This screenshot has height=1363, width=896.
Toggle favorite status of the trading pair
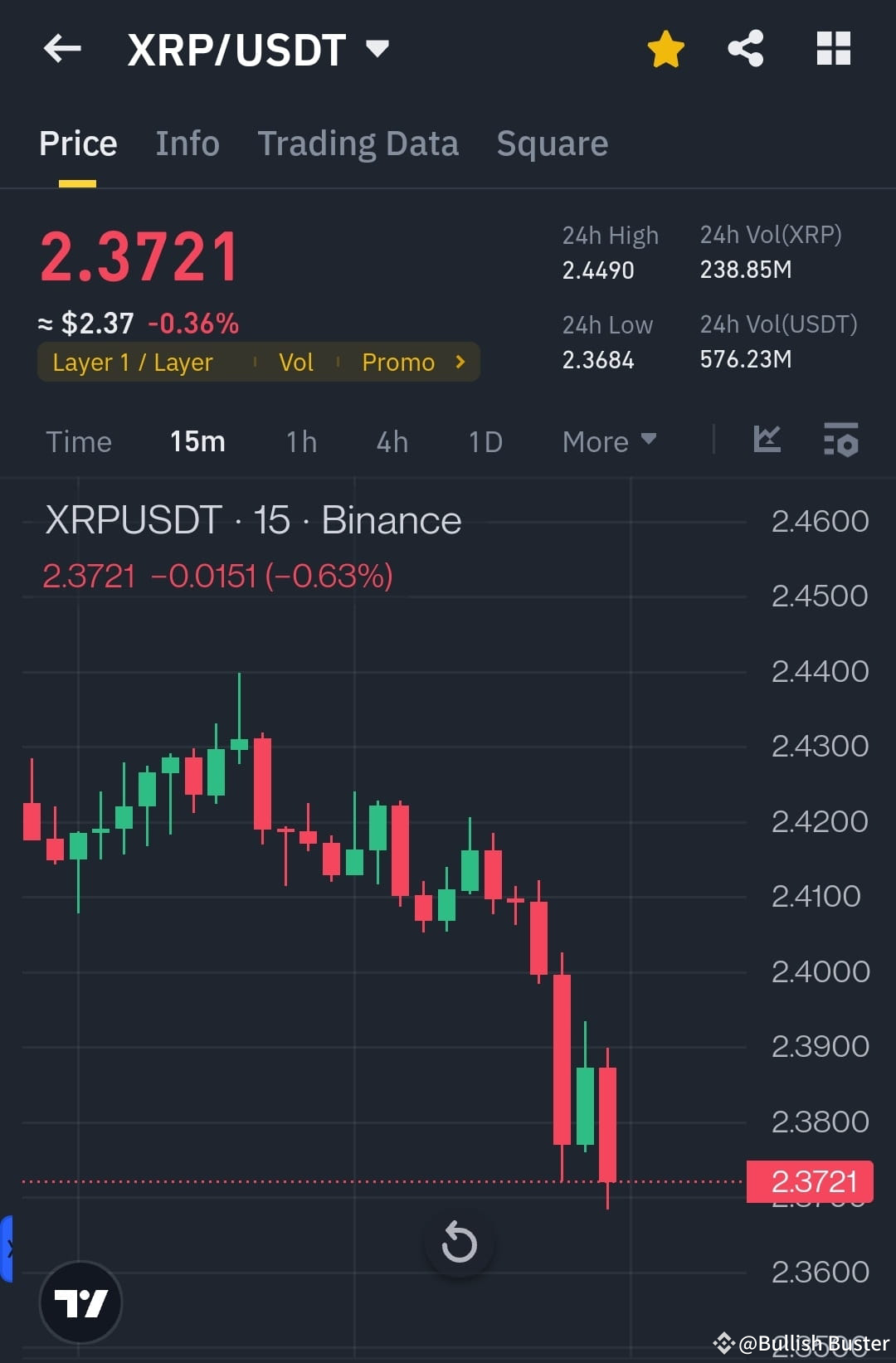tap(665, 49)
